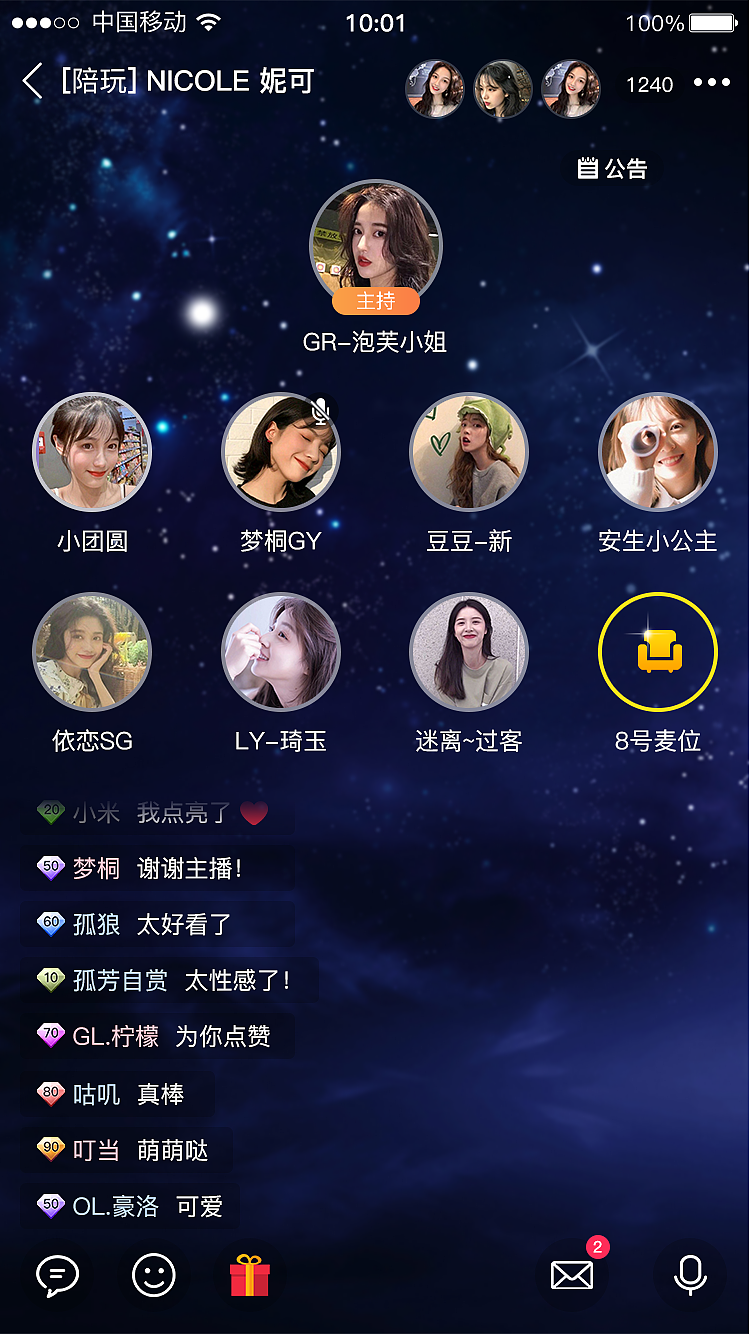
Task: Tap the back arrow to leave room
Action: click(30, 82)
